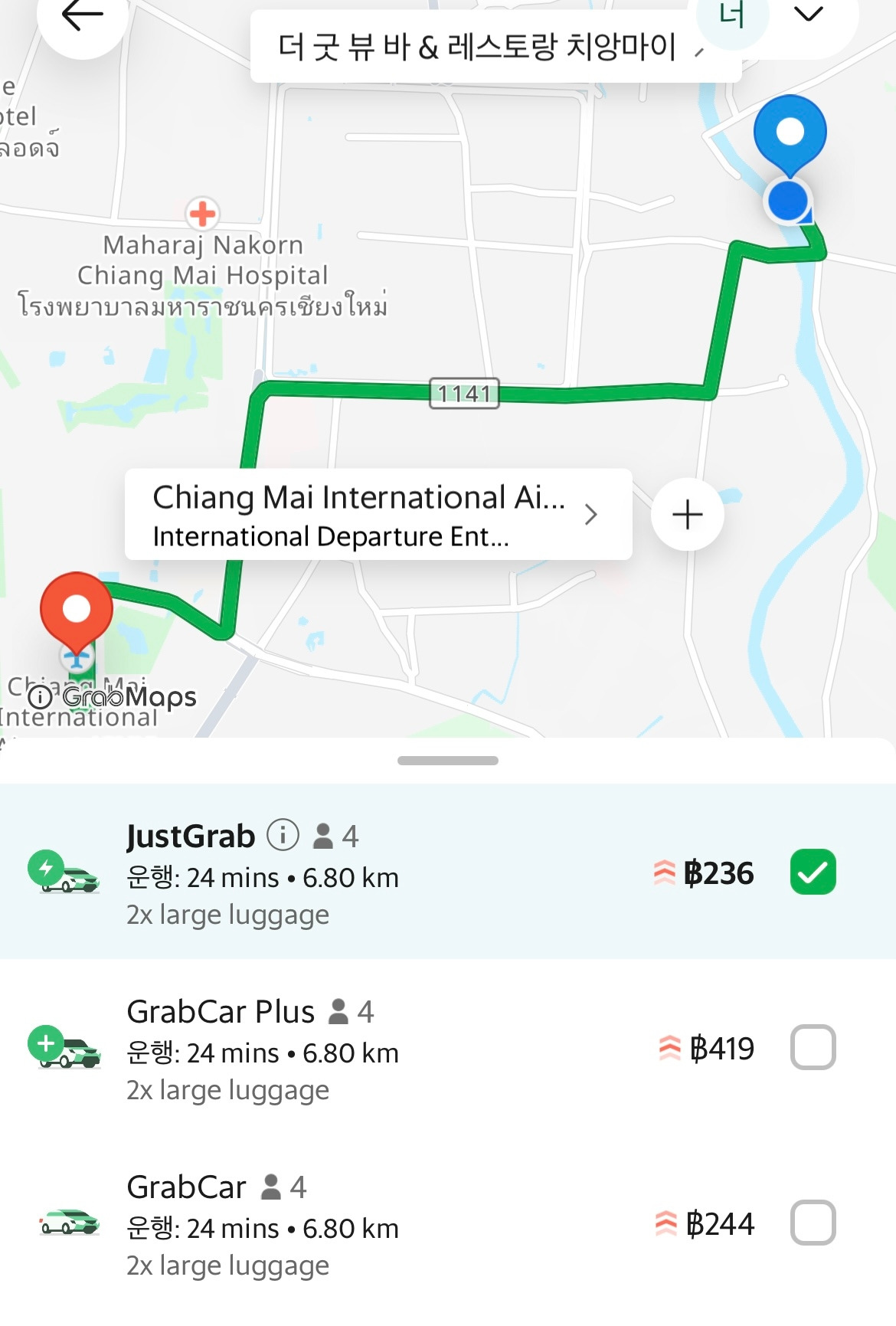This screenshot has width=896, height=1326.
Task: View JustGrab info details
Action: 283,835
